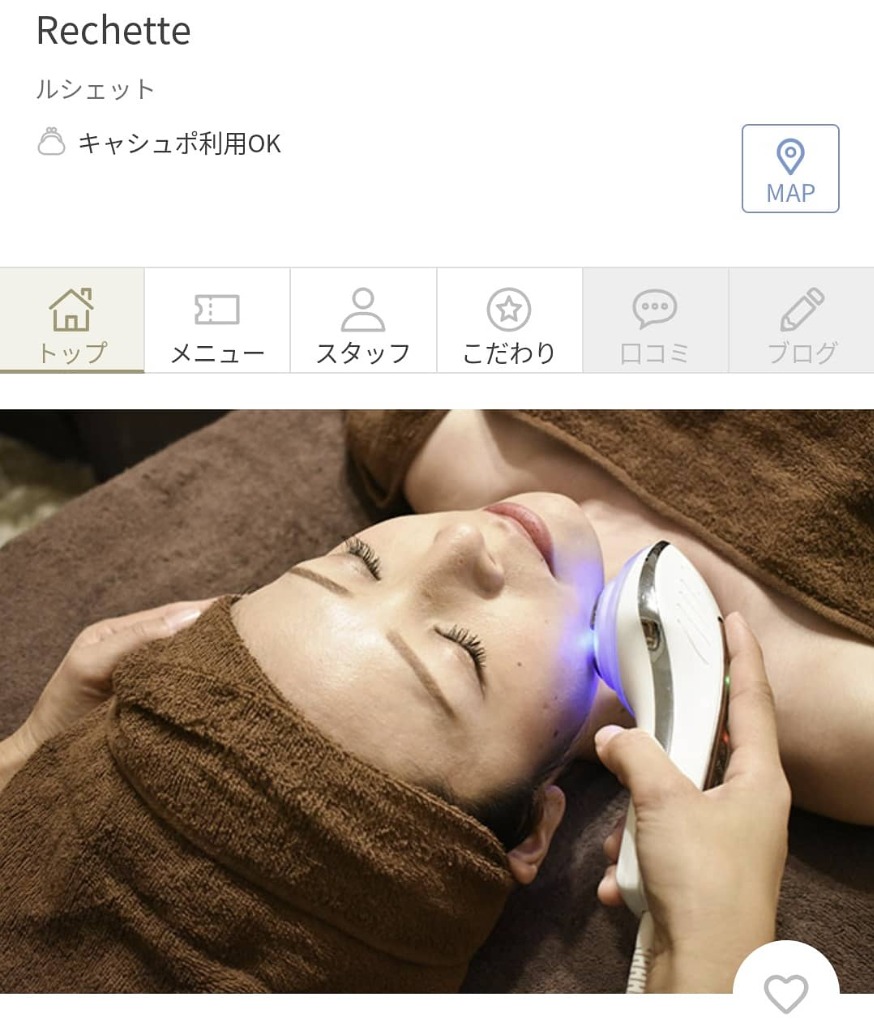Select the トップ tab
874x1024 pixels.
[x=72, y=321]
